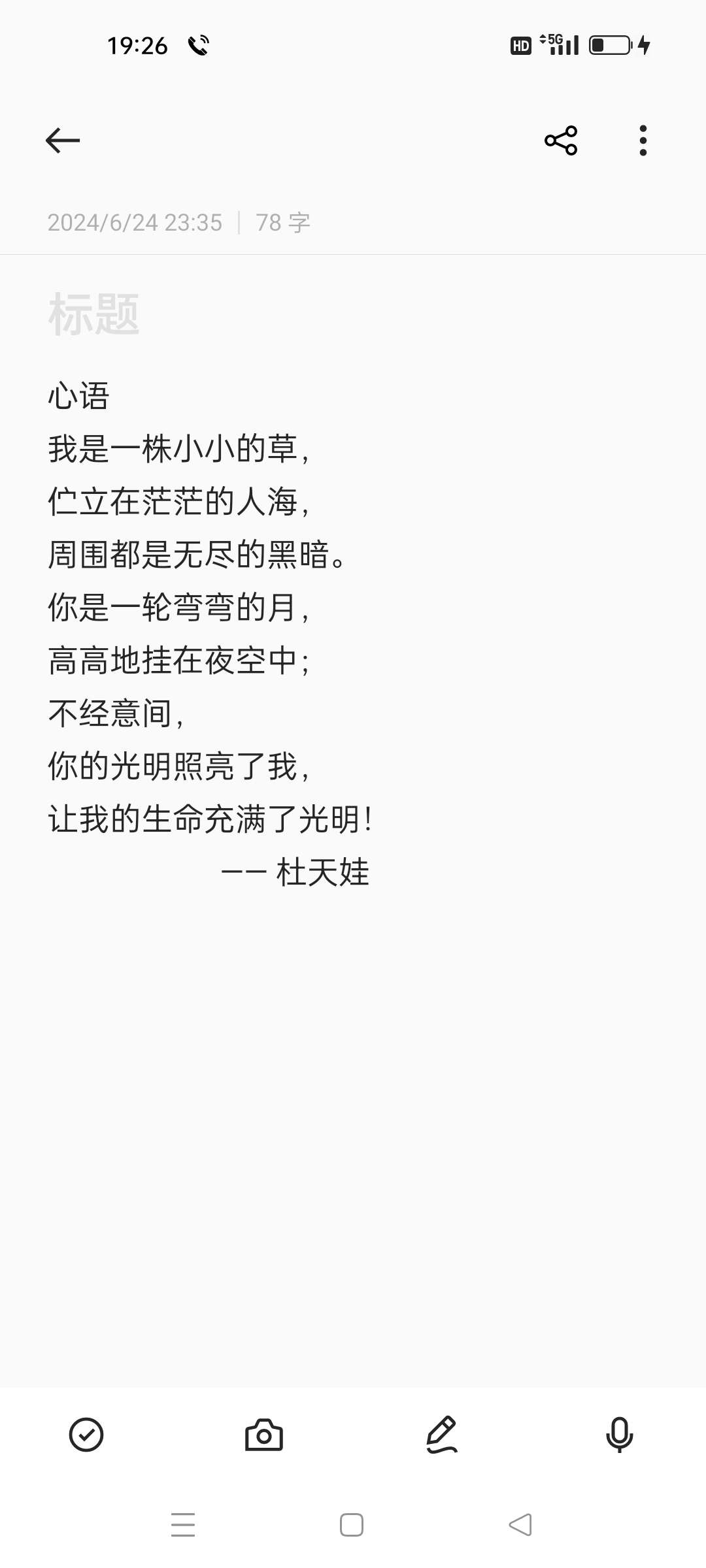Open recent apps from the navigation bar

point(183,1525)
